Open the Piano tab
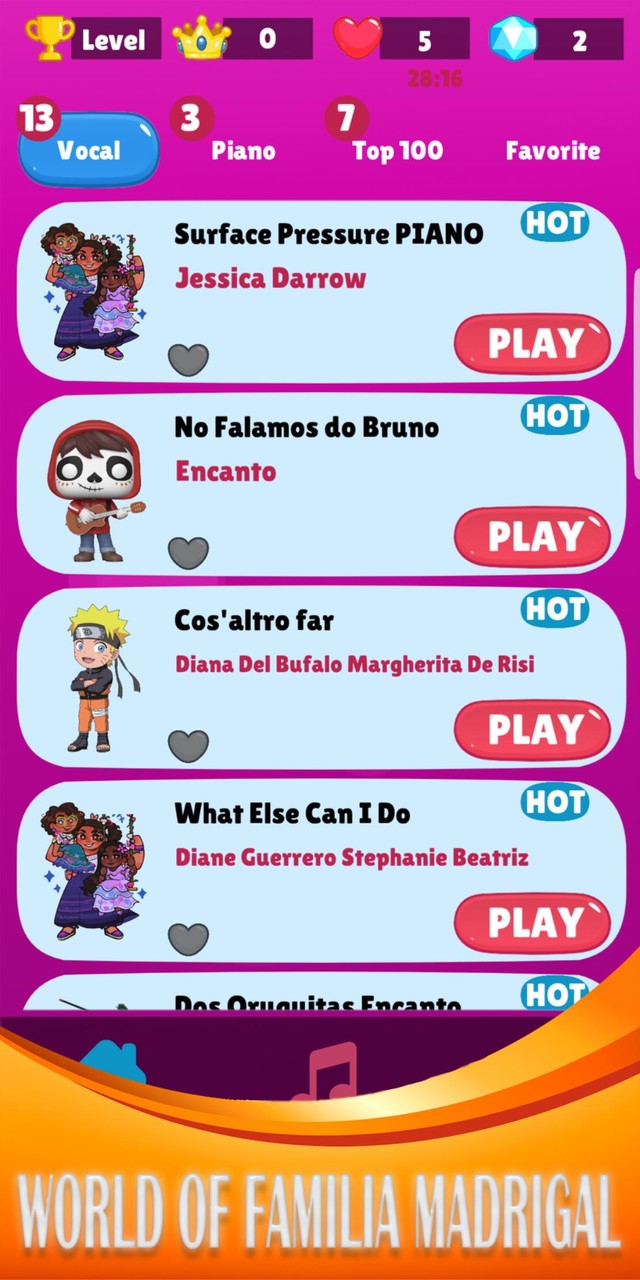 [243, 151]
